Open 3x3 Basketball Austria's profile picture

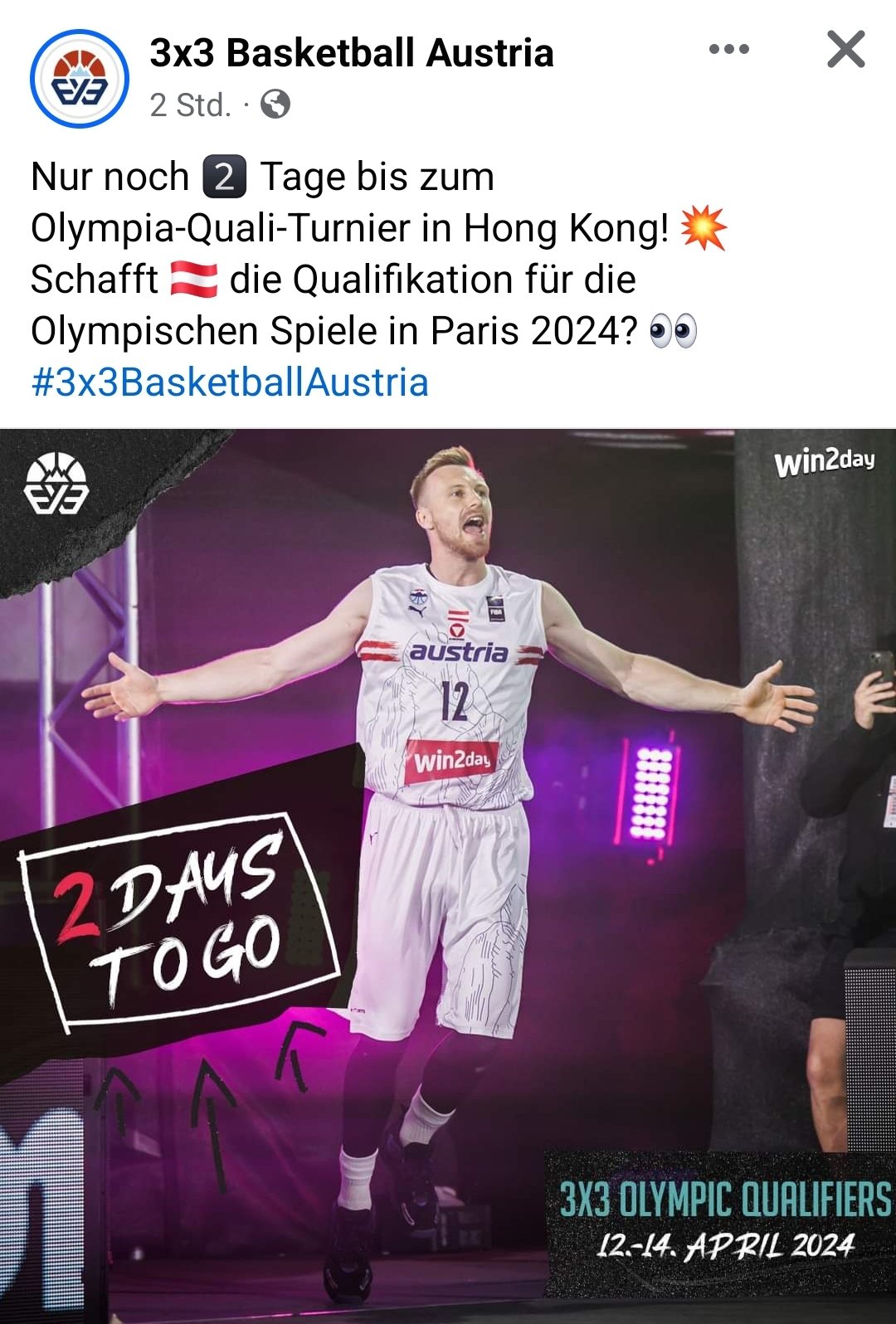tap(79, 79)
